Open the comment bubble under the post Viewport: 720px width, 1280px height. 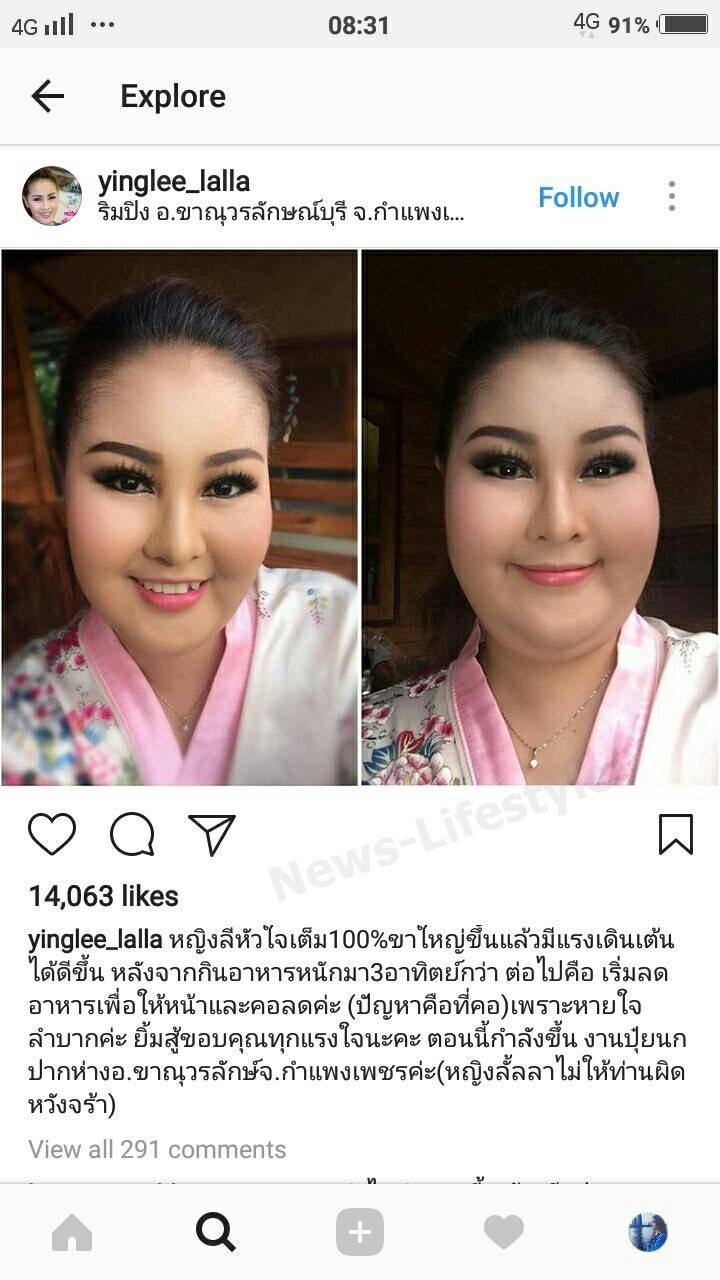pos(131,834)
